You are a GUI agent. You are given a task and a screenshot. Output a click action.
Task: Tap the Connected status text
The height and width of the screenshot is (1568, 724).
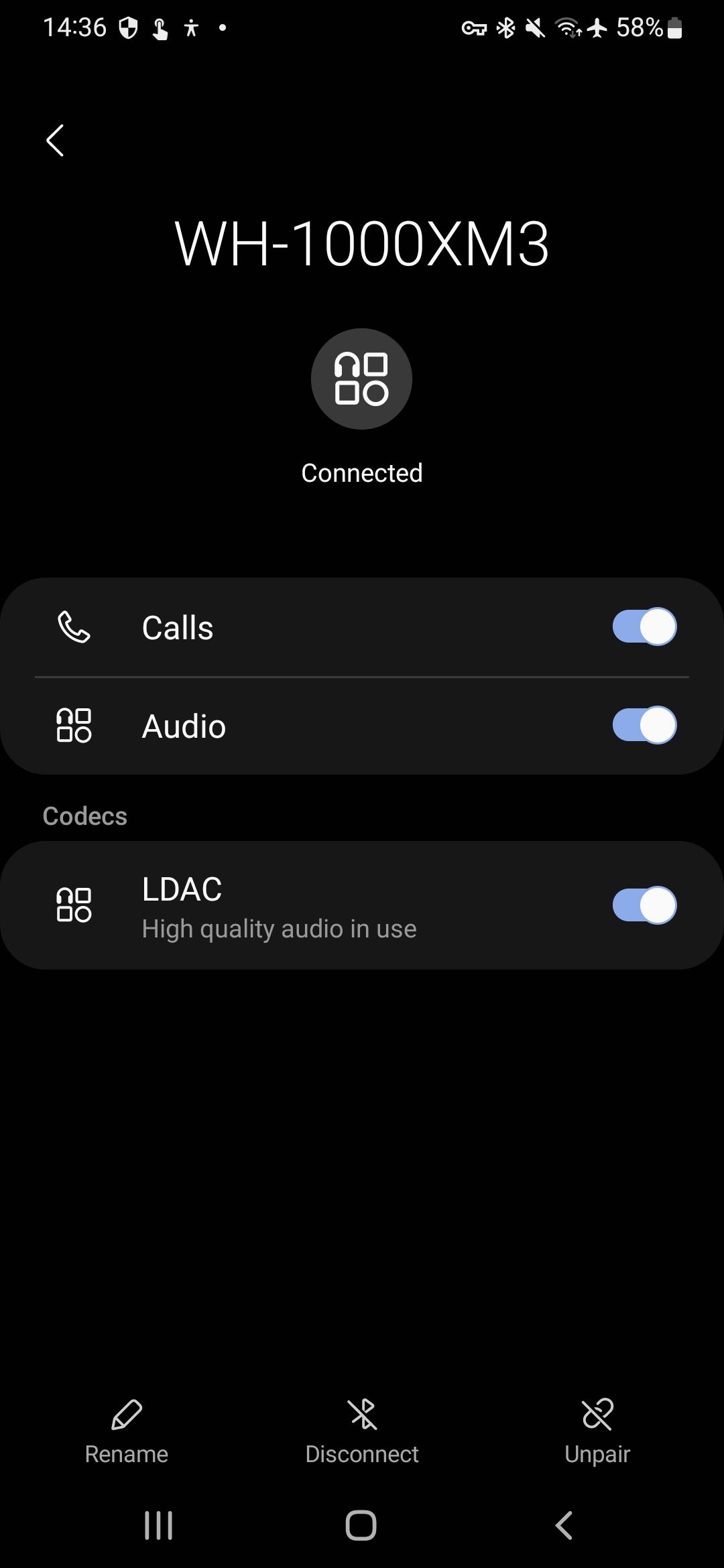[362, 472]
